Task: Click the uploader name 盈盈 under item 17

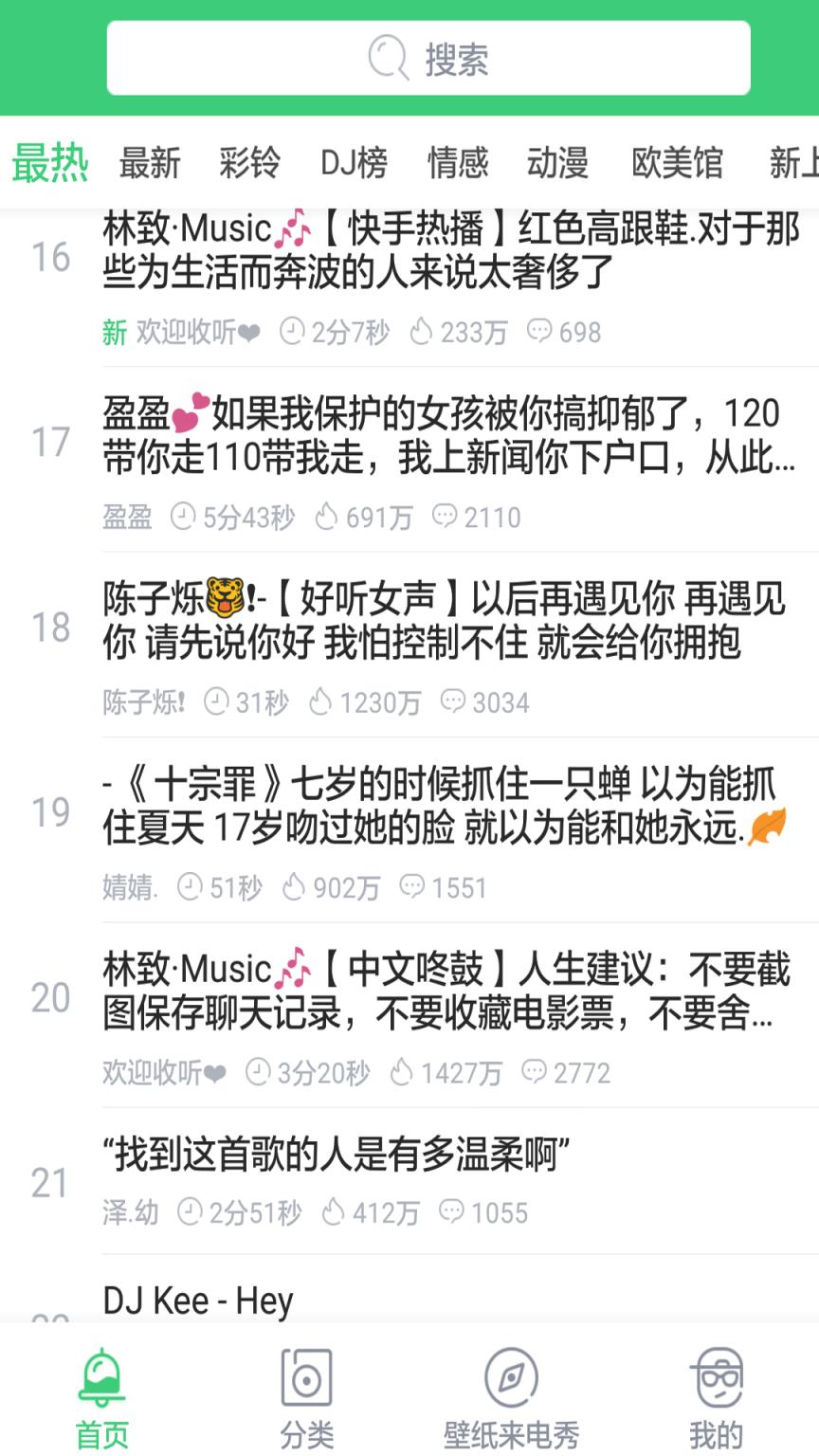Action: [126, 518]
